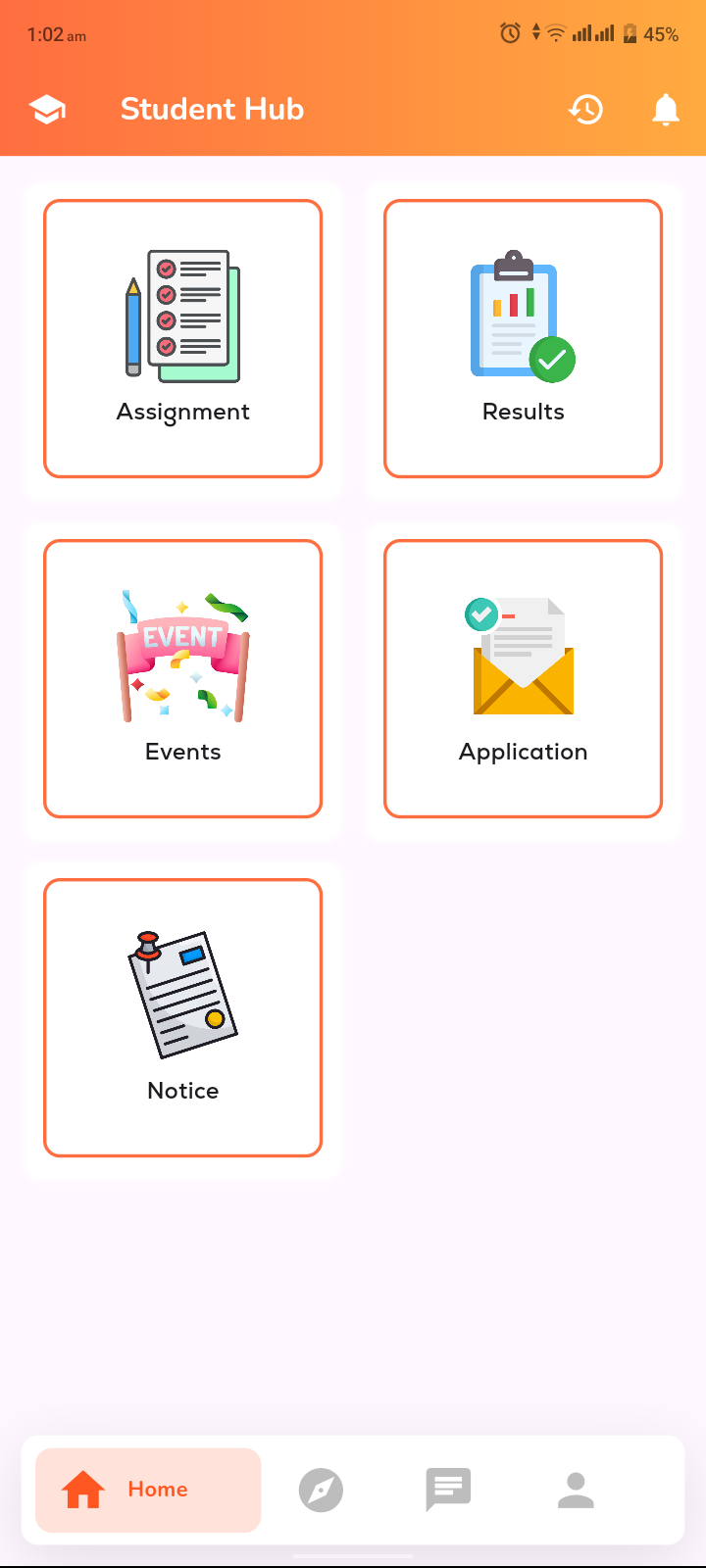View the Results card
This screenshot has width=706, height=1568.
coord(524,339)
